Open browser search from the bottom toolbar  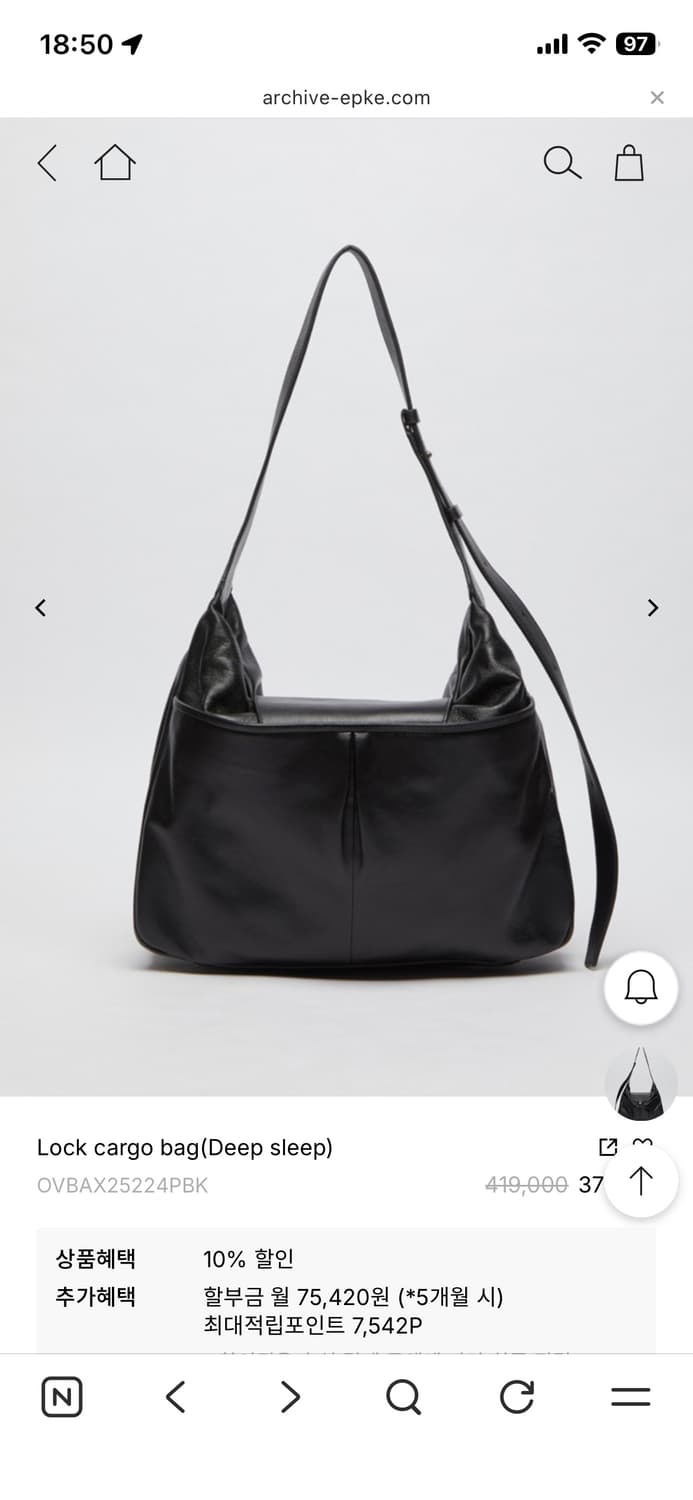click(x=403, y=1397)
